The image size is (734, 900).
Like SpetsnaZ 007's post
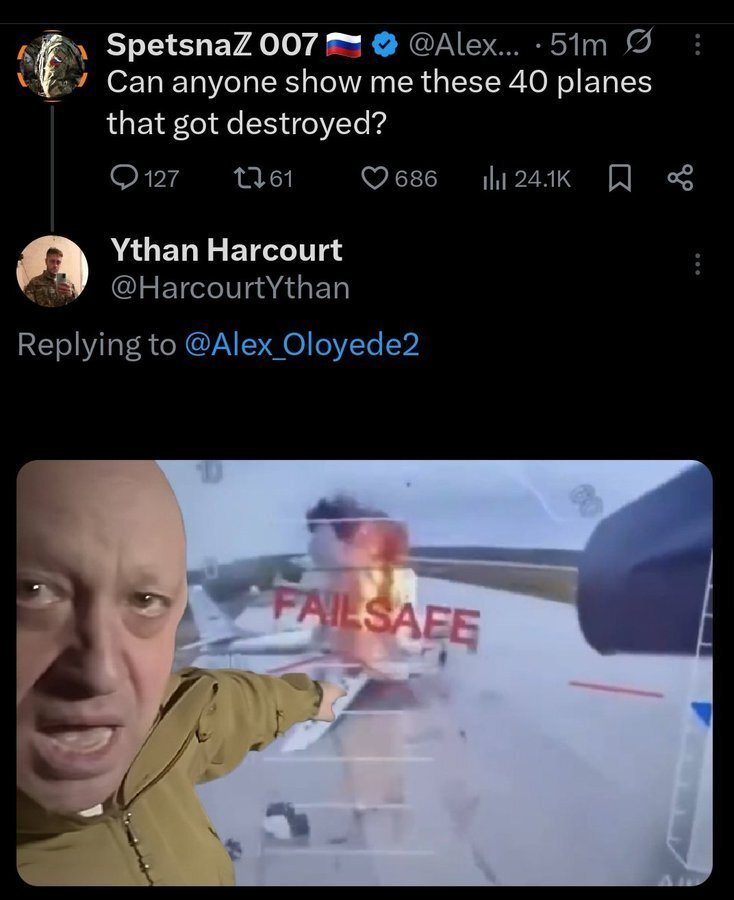click(x=374, y=179)
